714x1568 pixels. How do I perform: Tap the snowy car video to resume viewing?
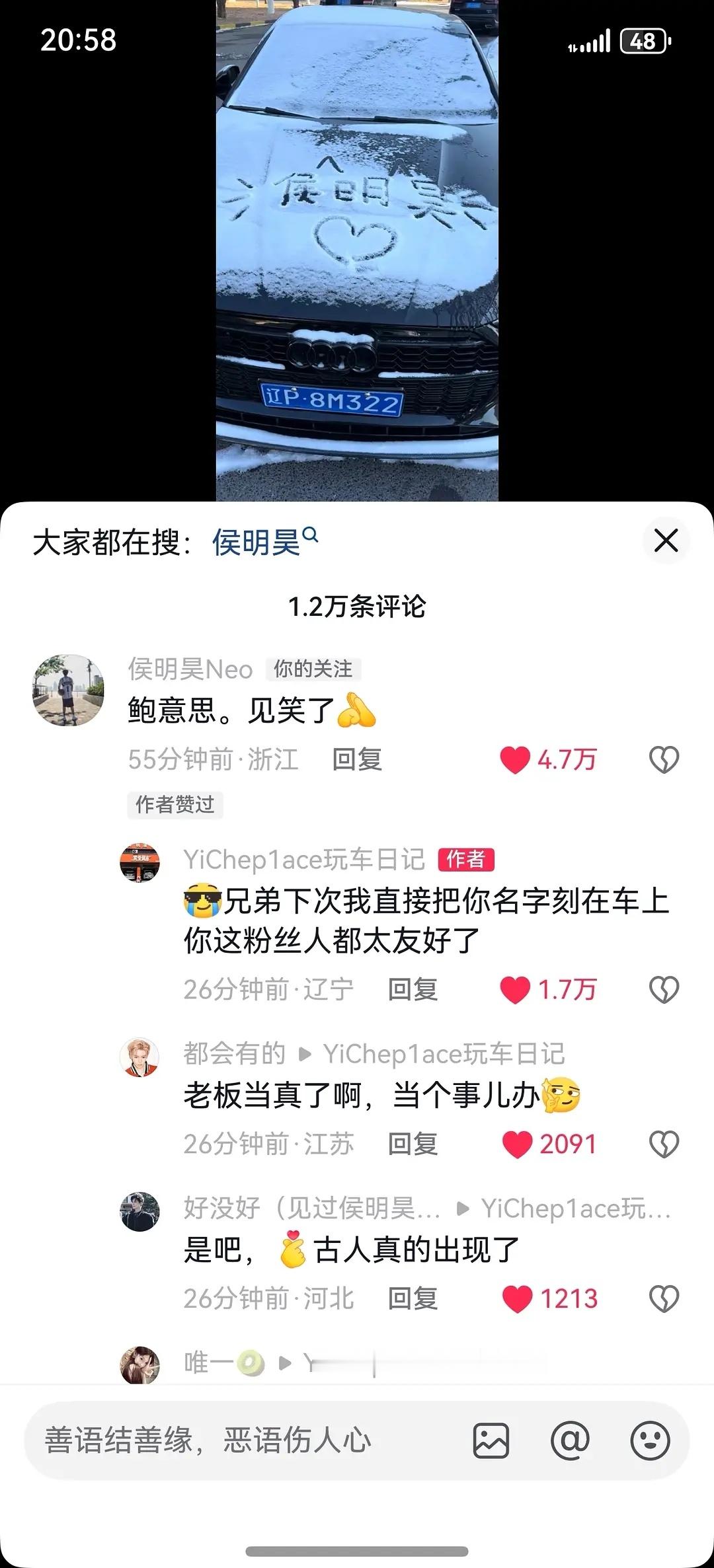pos(357,251)
